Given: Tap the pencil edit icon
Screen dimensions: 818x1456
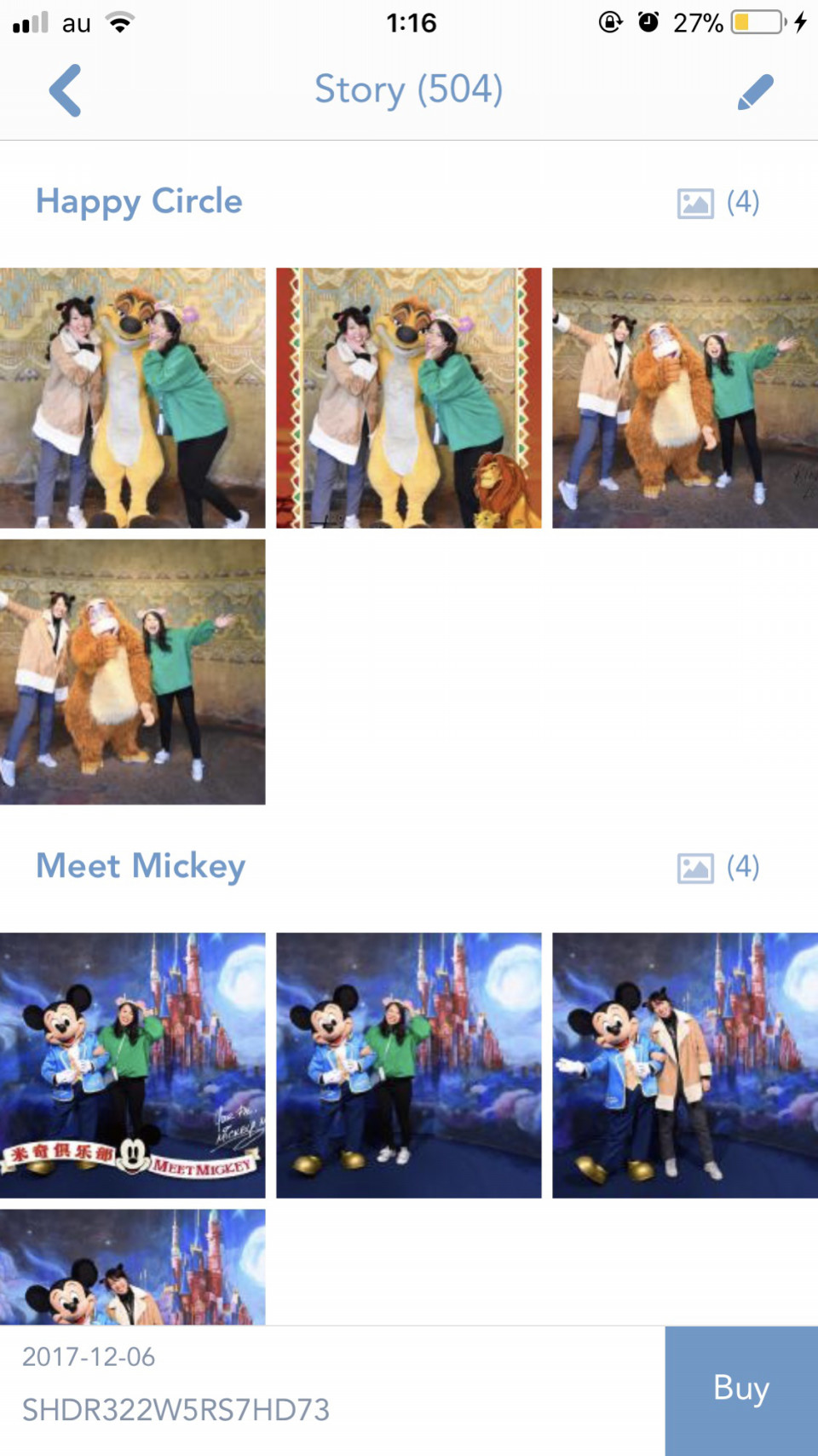Looking at the screenshot, I should point(755,92).
